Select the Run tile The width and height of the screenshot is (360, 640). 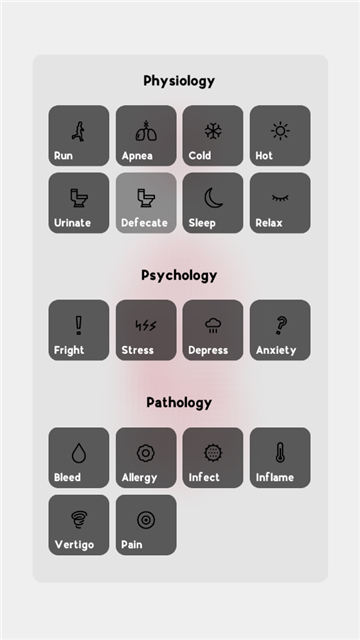tap(79, 136)
